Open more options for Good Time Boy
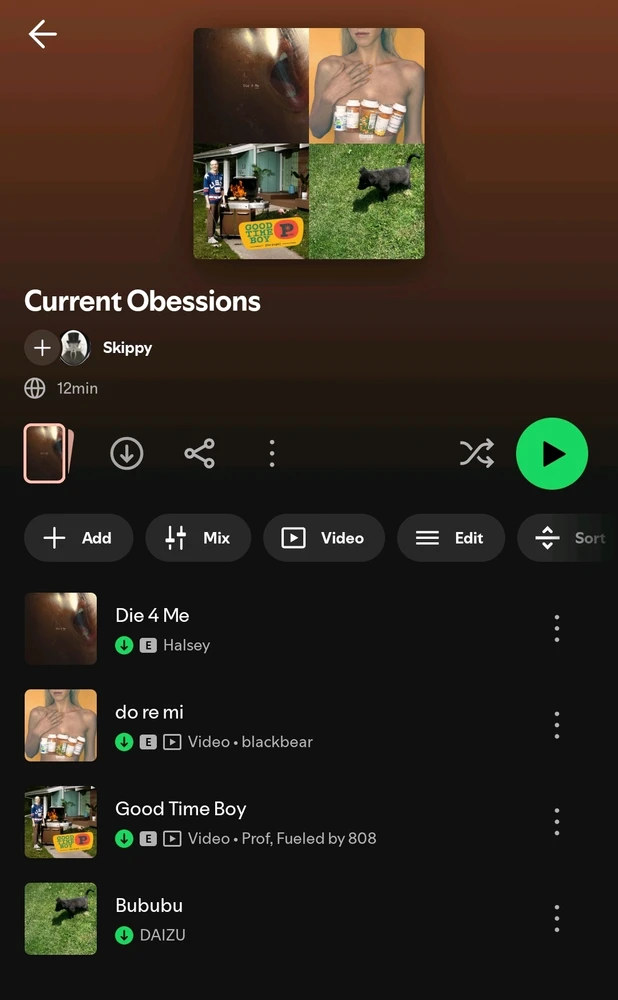The width and height of the screenshot is (618, 1000). coord(557,822)
